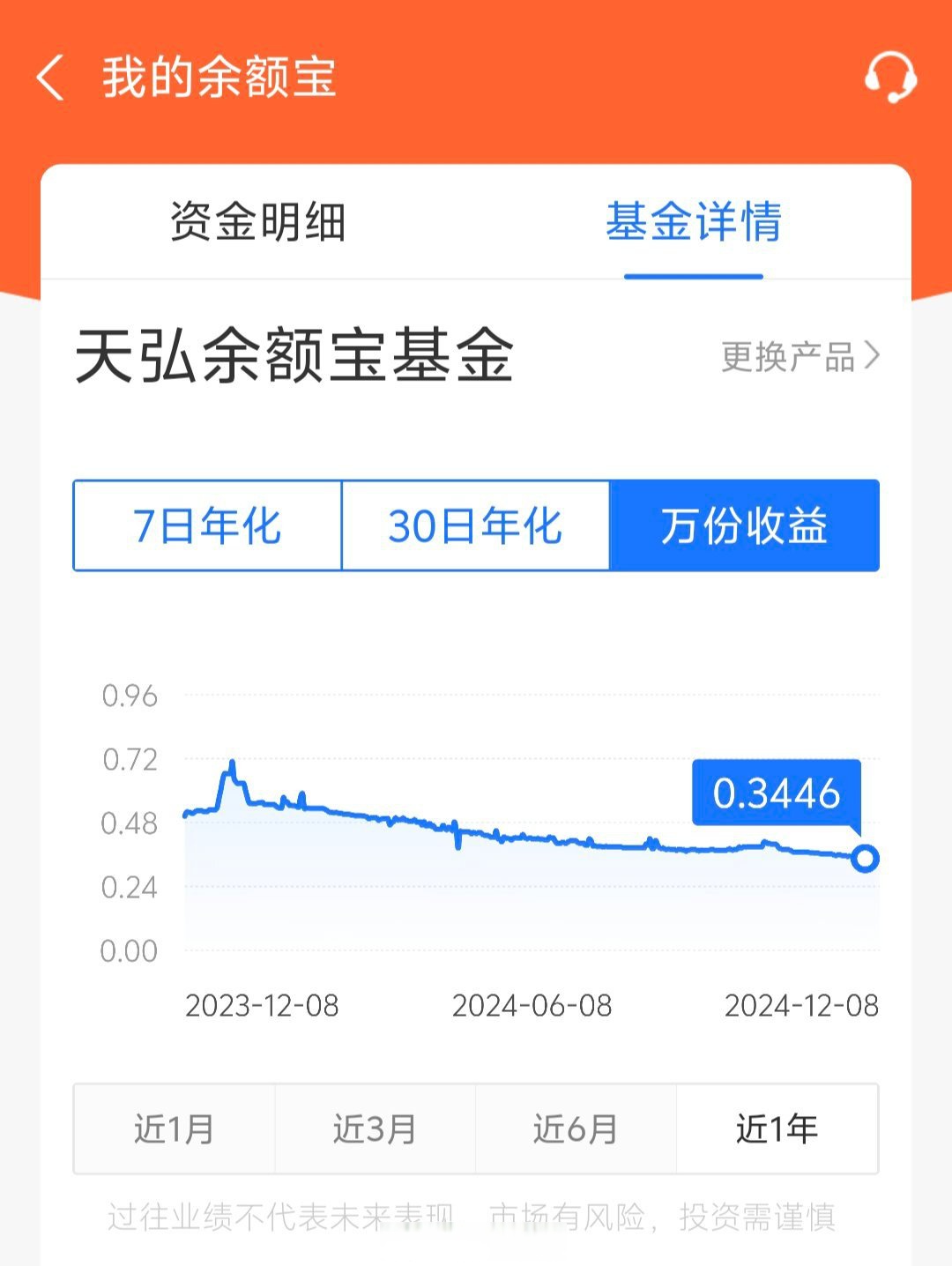Select the 近1年 time range
The height and width of the screenshot is (1266, 952).
point(777,1128)
